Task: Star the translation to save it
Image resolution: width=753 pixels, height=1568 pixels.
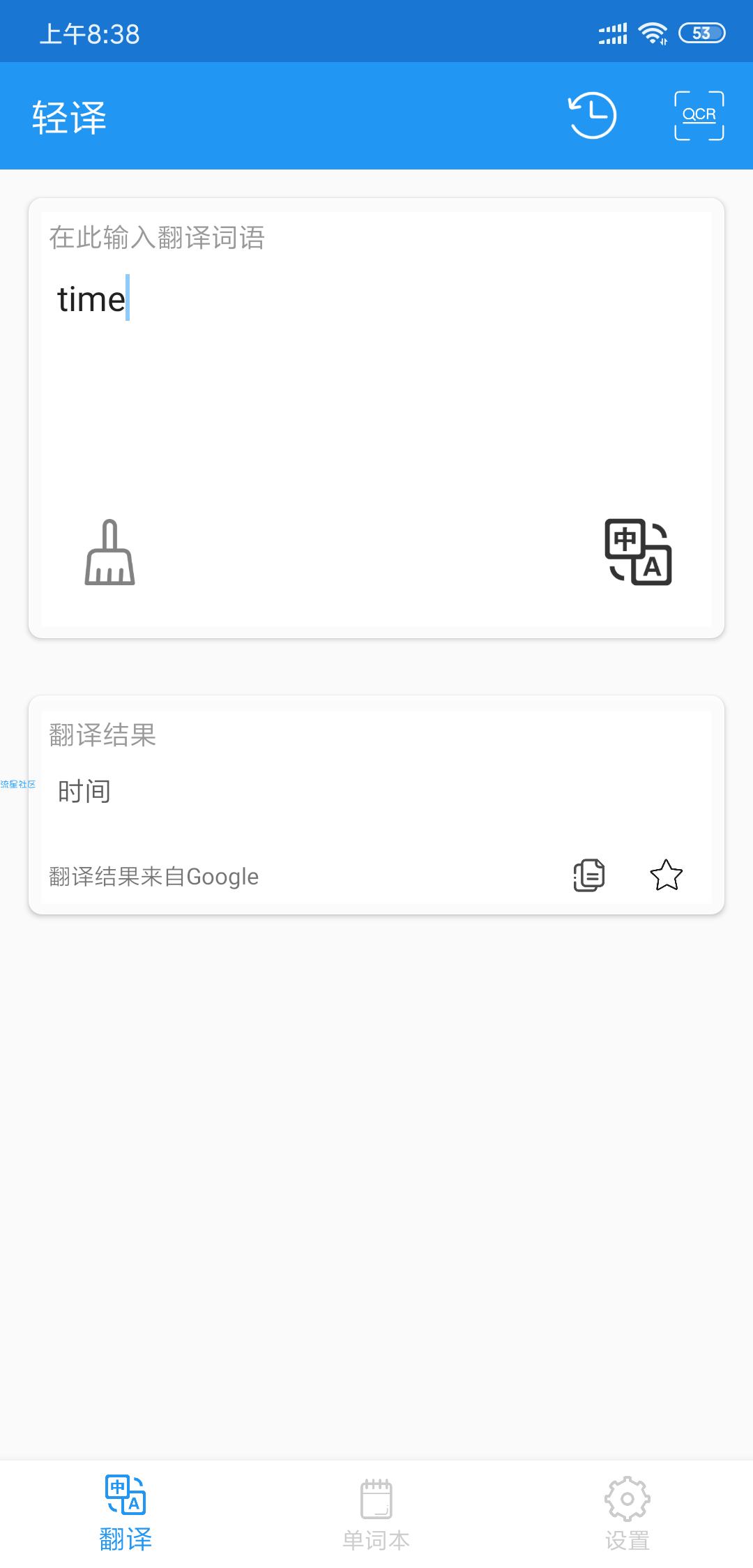Action: (667, 875)
